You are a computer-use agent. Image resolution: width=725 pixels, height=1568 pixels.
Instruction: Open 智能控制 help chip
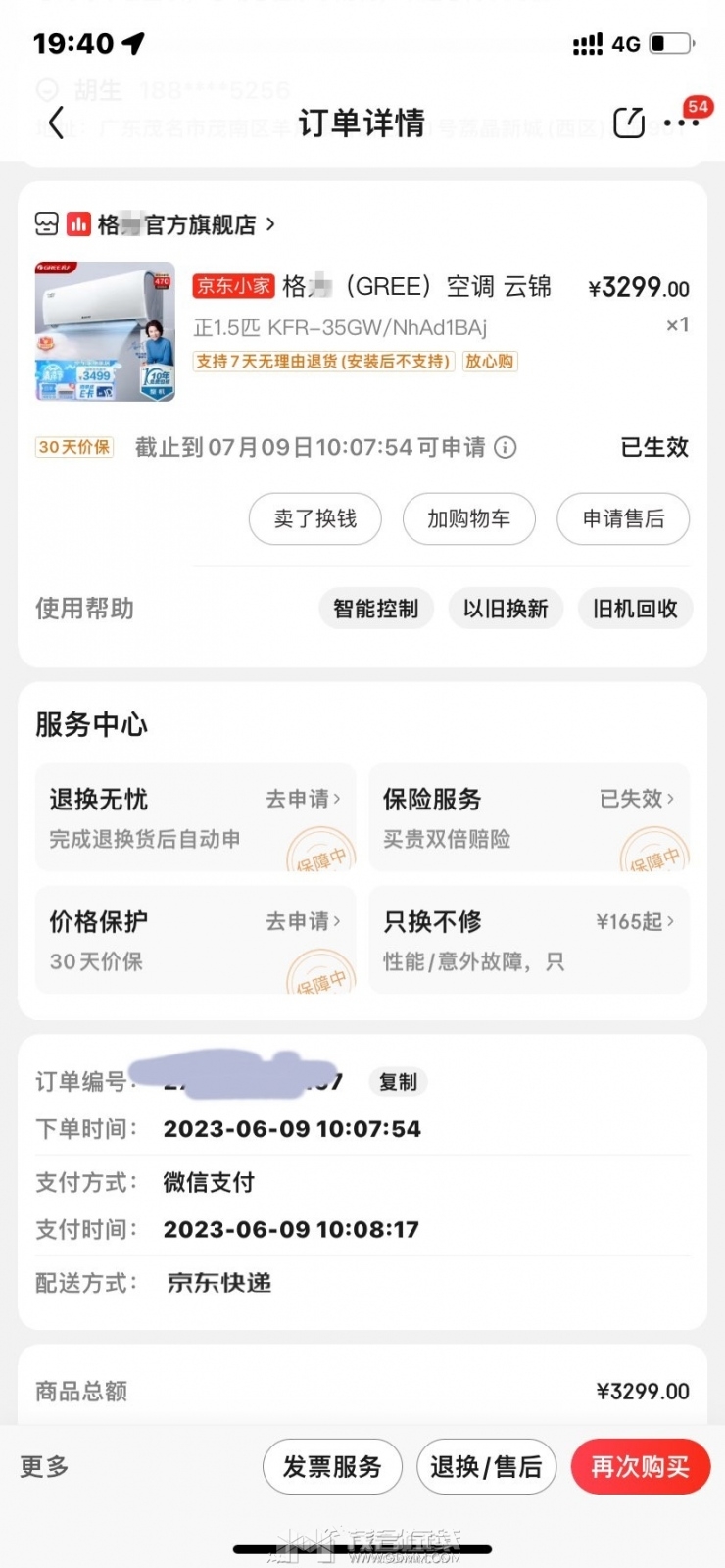click(376, 609)
